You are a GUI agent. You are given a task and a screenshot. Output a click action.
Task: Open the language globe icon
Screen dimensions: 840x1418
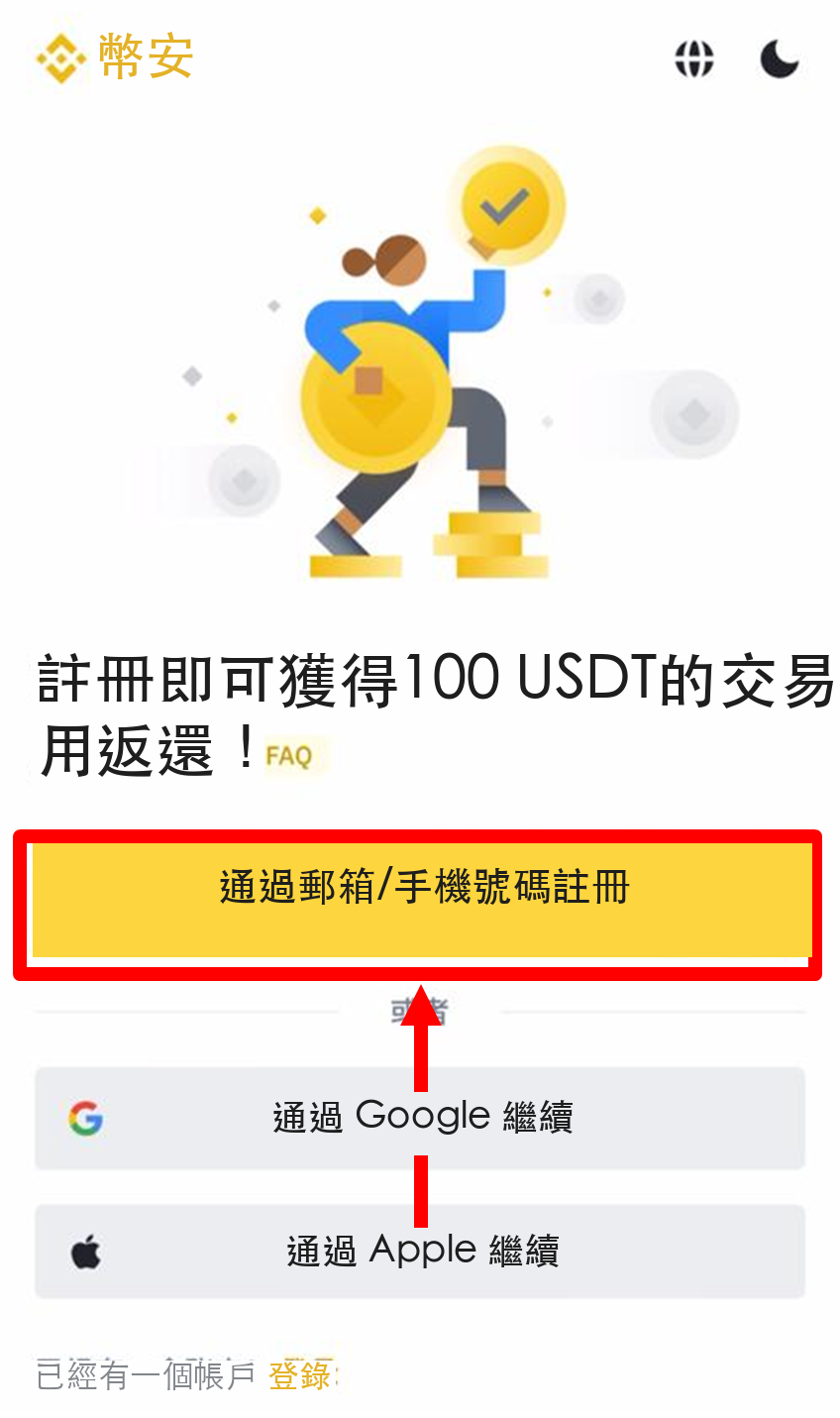[x=694, y=58]
